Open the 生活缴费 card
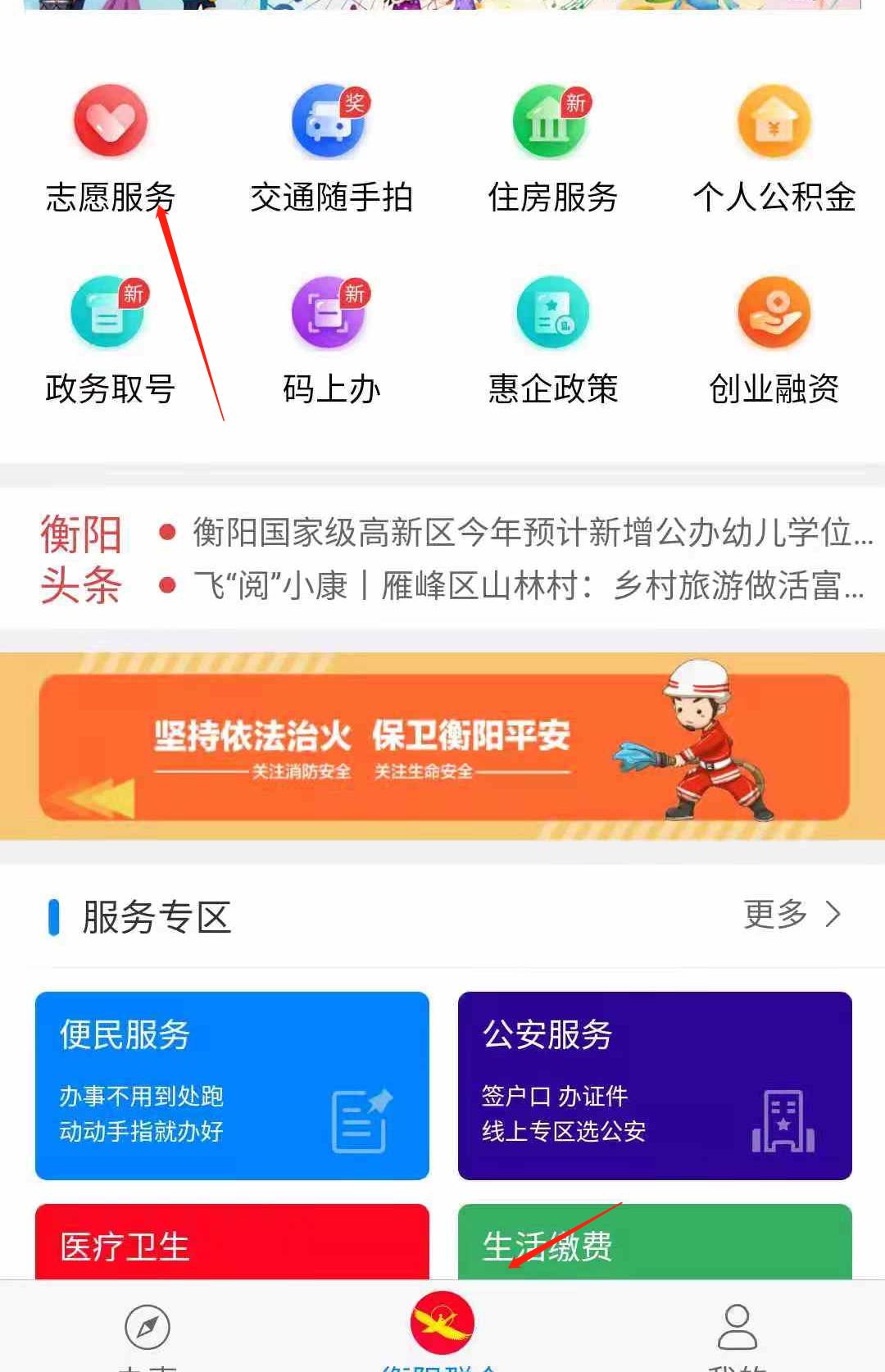 [655, 1243]
